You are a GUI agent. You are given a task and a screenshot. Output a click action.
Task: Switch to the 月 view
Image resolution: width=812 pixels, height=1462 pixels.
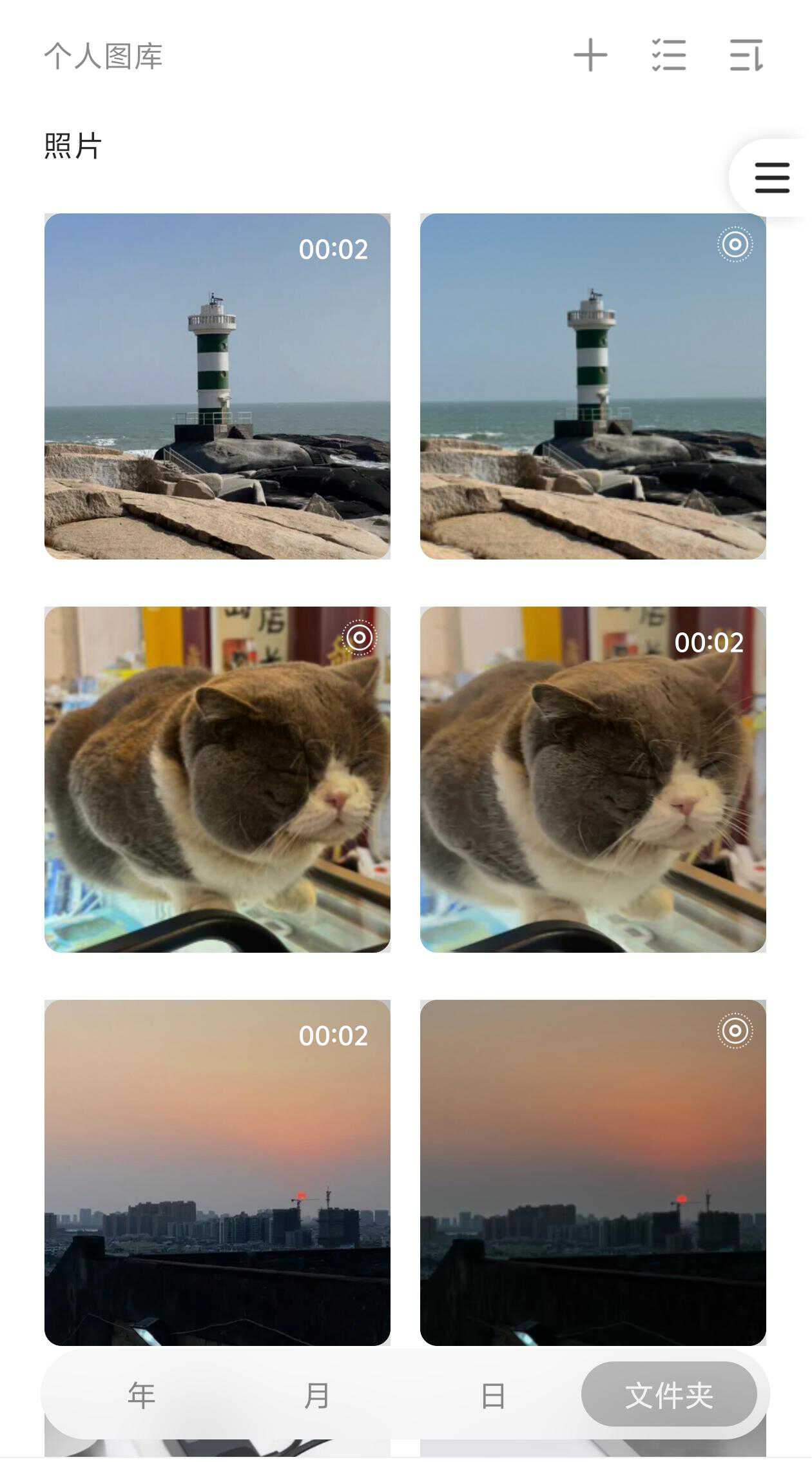point(316,1396)
